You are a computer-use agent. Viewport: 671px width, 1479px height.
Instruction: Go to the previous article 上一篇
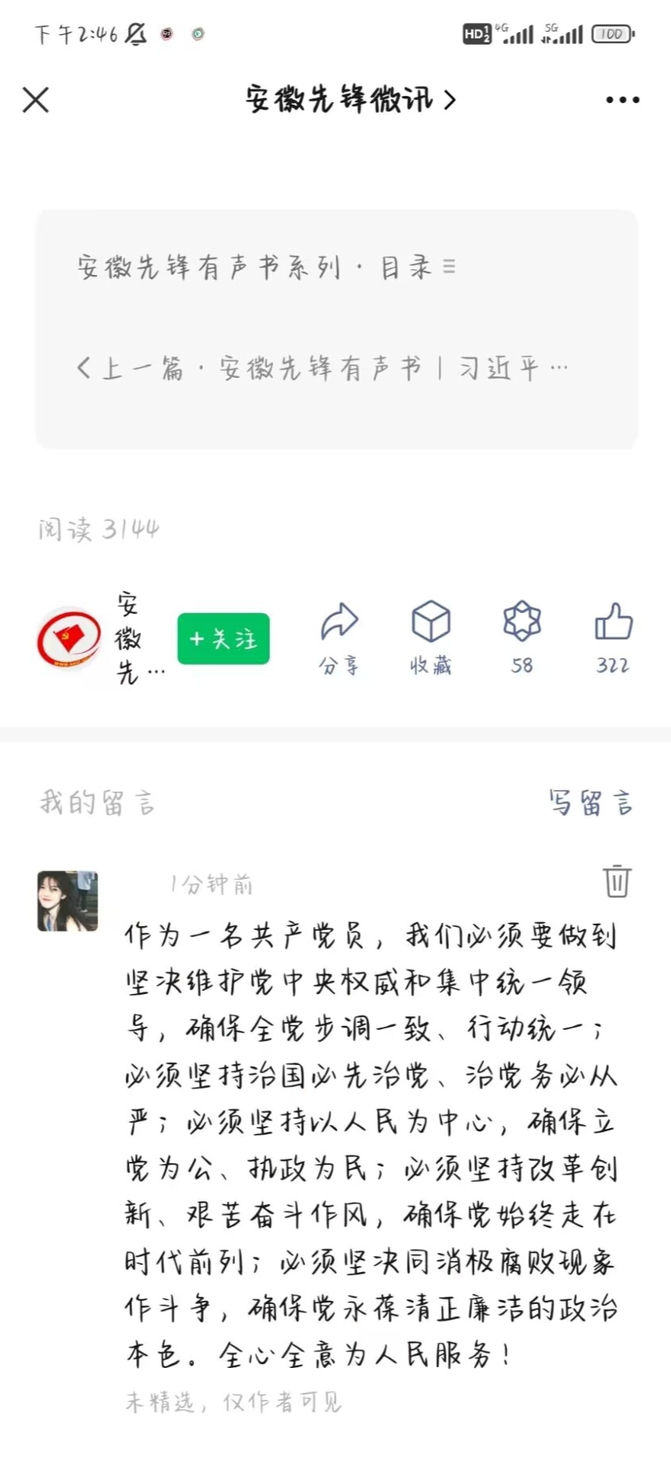point(321,368)
